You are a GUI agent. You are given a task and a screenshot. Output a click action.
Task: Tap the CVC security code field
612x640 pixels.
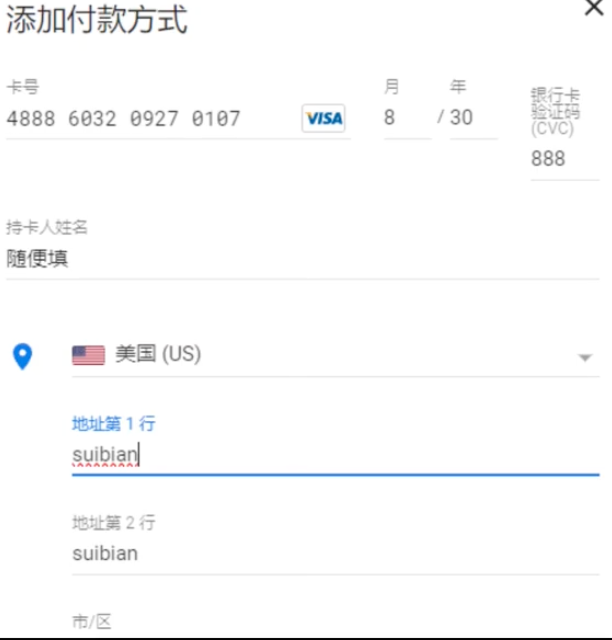pyautogui.click(x=562, y=159)
